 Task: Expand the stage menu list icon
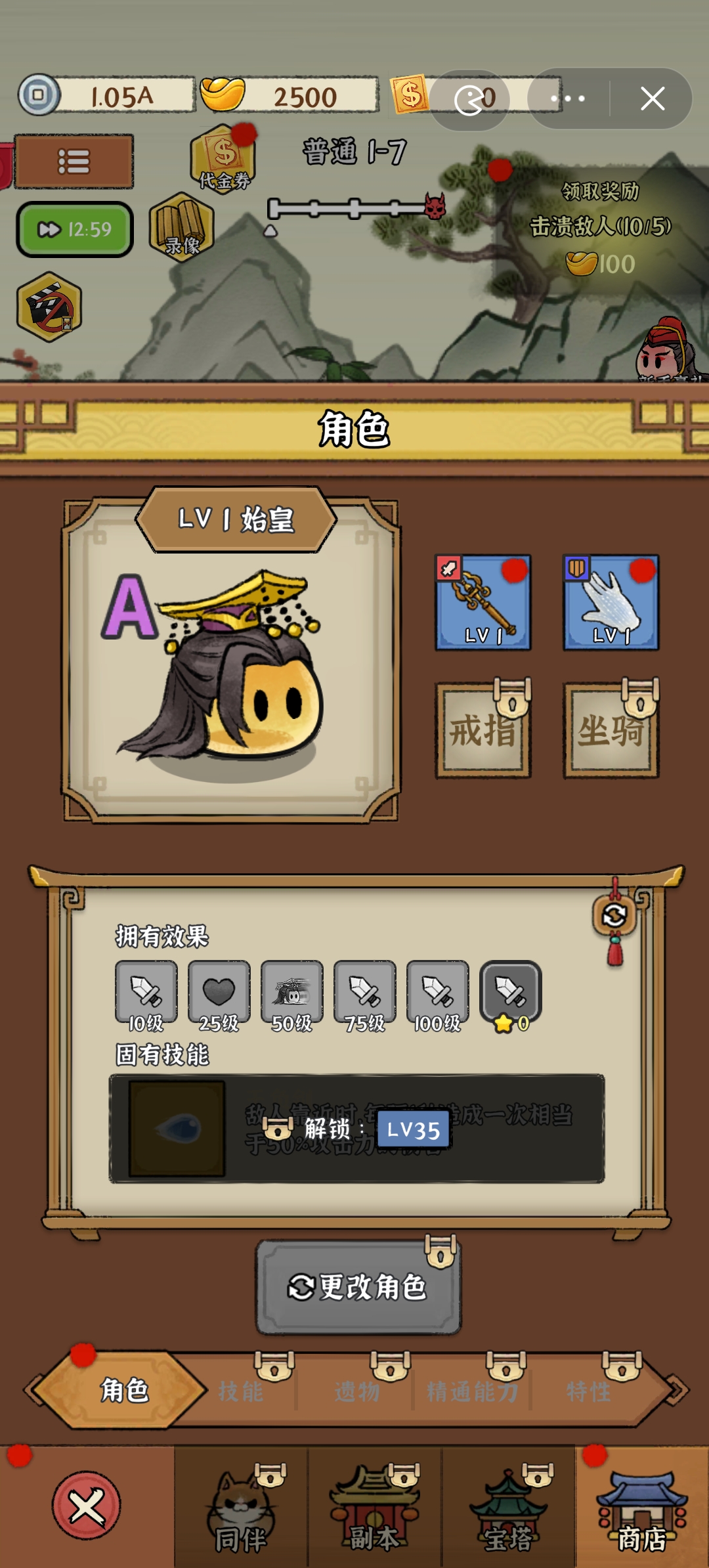point(74,162)
